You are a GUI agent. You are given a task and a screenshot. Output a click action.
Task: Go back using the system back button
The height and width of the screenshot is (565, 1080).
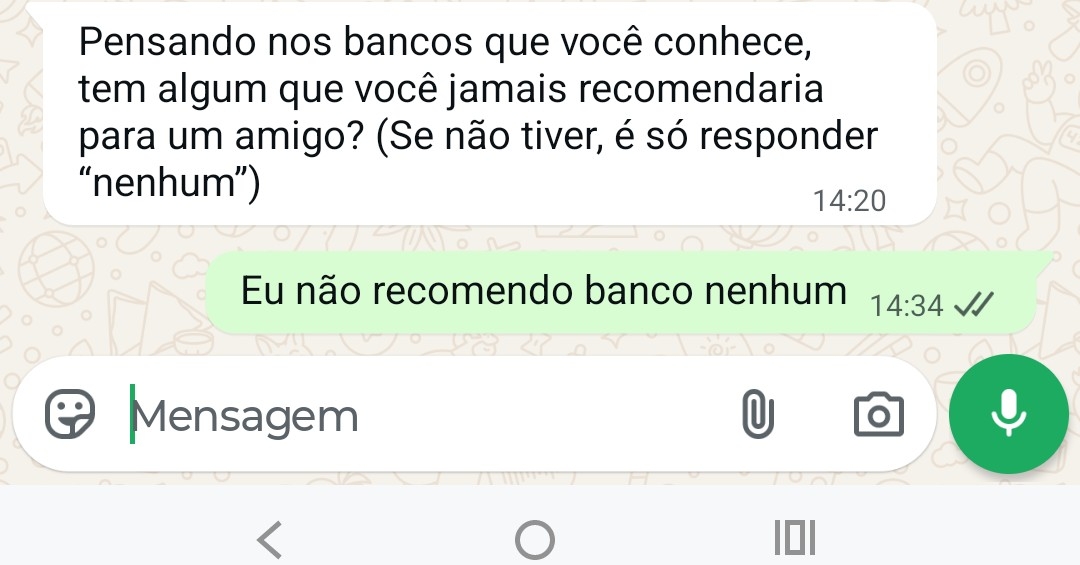tap(269, 540)
